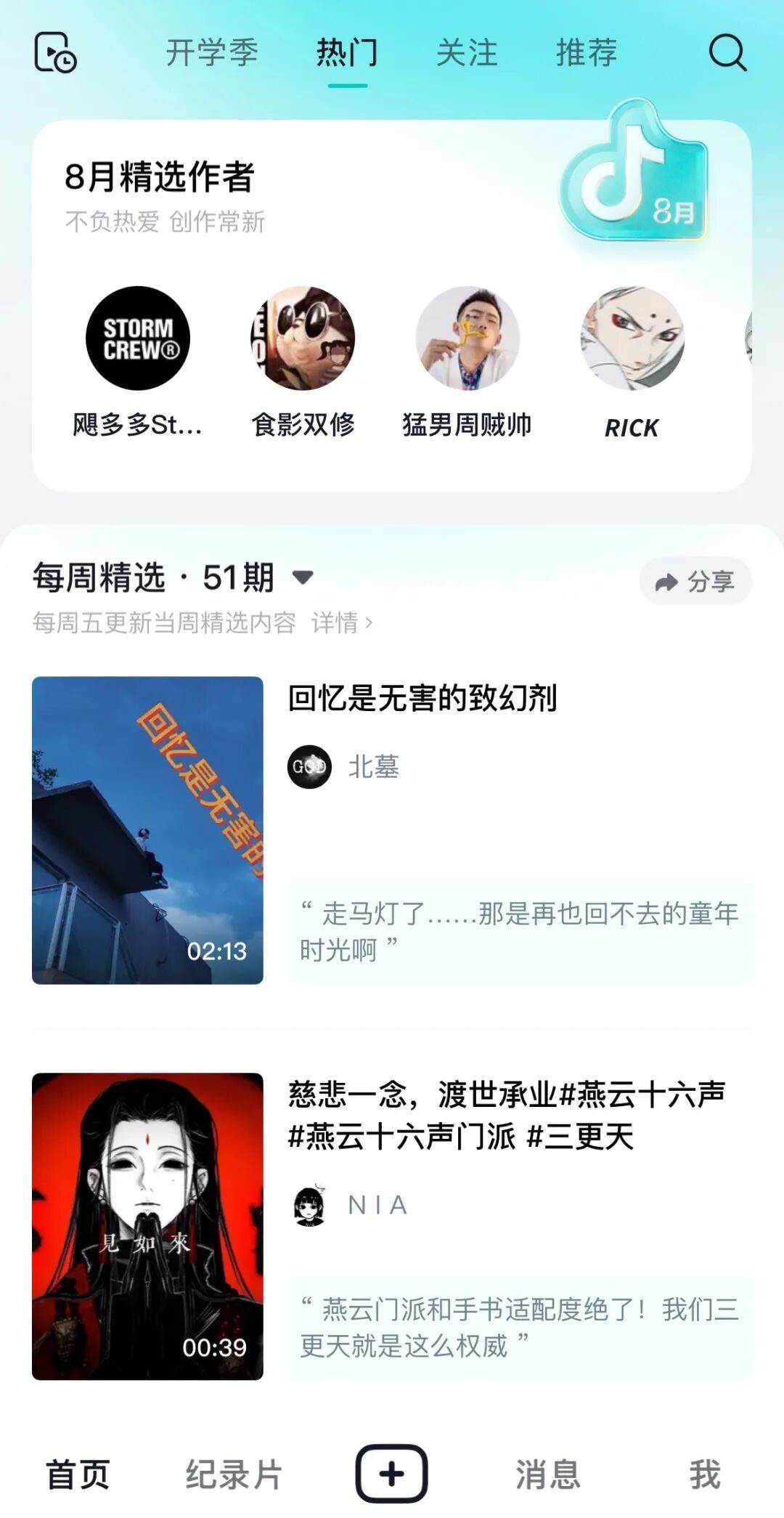
Task: Expand the 每周精选 51期 dropdown
Action: click(303, 578)
